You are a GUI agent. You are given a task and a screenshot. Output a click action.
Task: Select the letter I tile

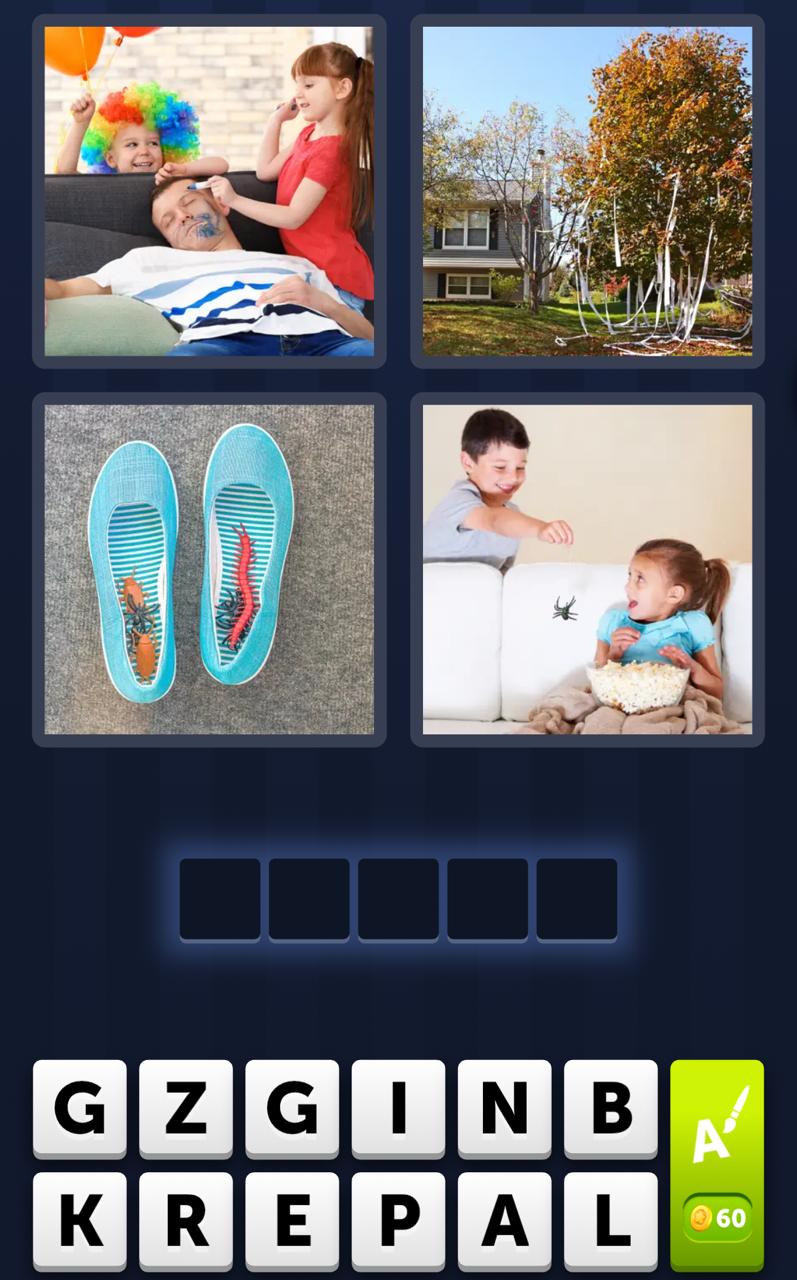[398, 1108]
